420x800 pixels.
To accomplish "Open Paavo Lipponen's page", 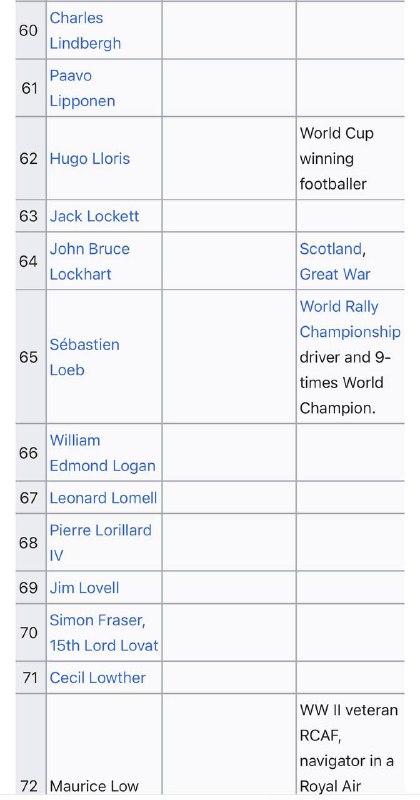I will tap(82, 88).
